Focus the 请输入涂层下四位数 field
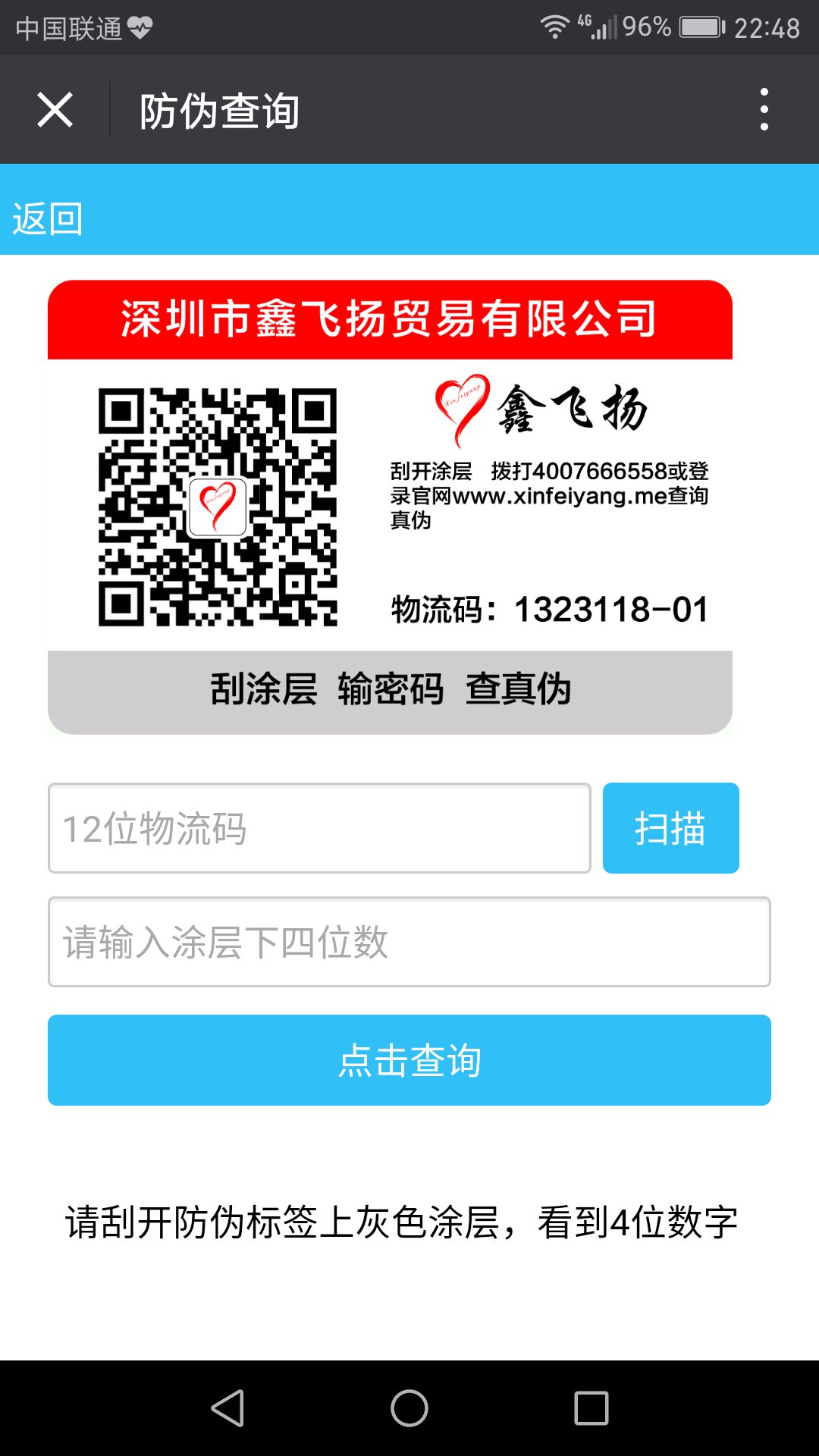The width and height of the screenshot is (819, 1456). pyautogui.click(x=409, y=942)
